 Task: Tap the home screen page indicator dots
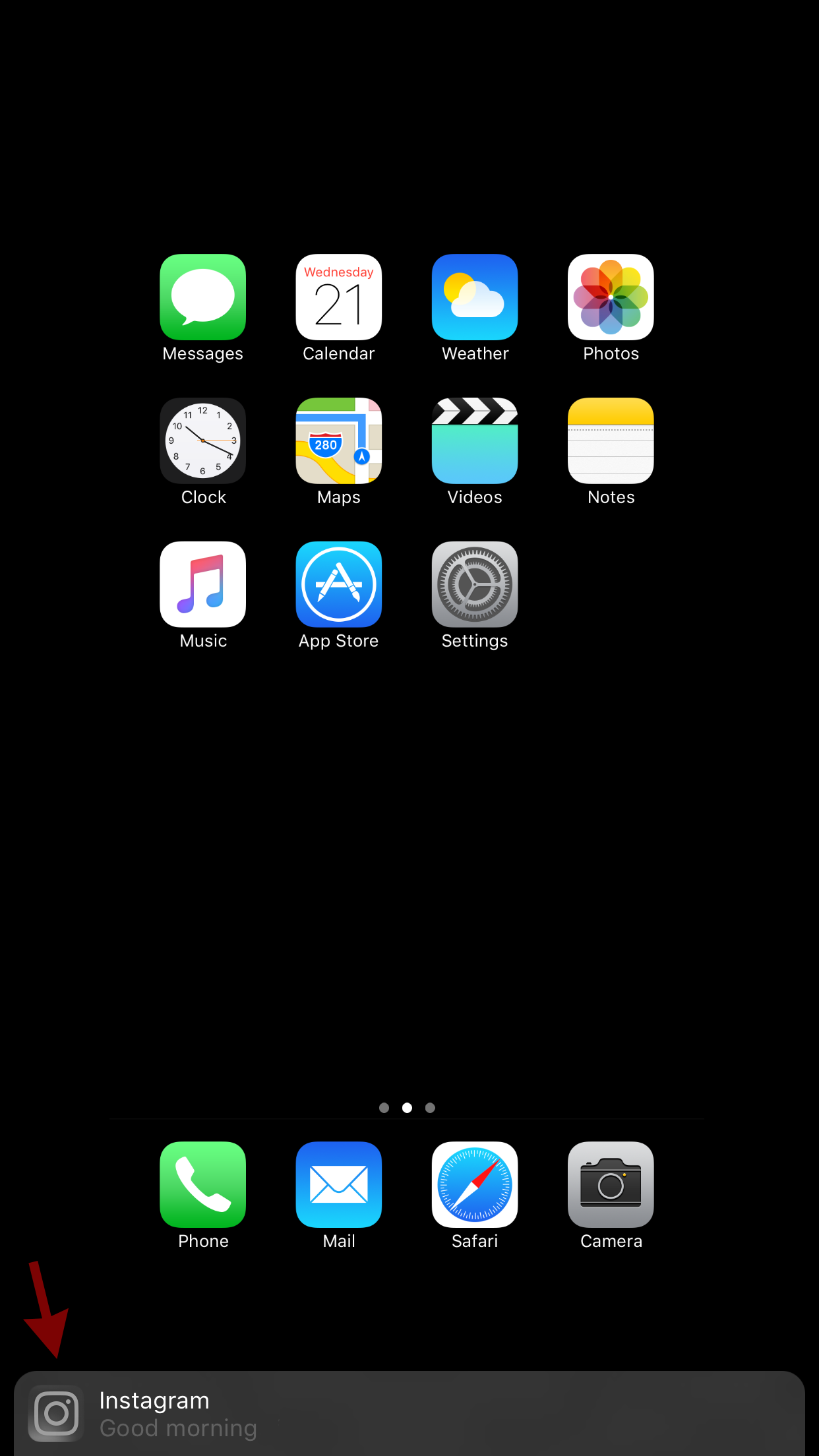pos(407,1108)
